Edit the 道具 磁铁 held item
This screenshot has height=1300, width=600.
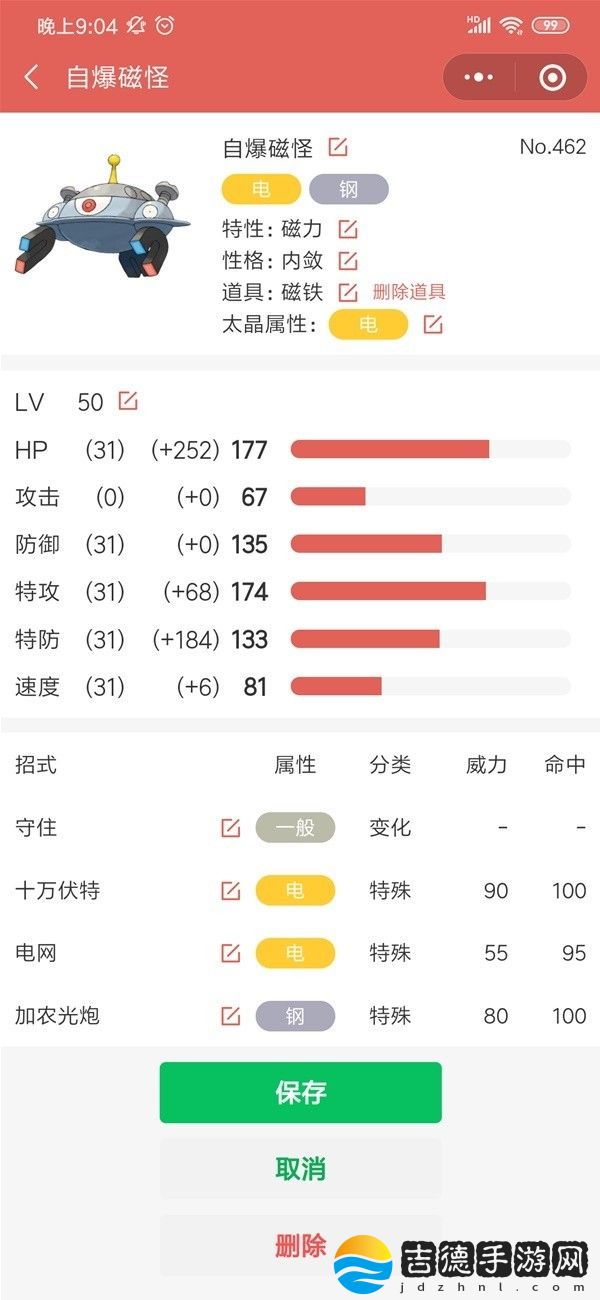[347, 292]
